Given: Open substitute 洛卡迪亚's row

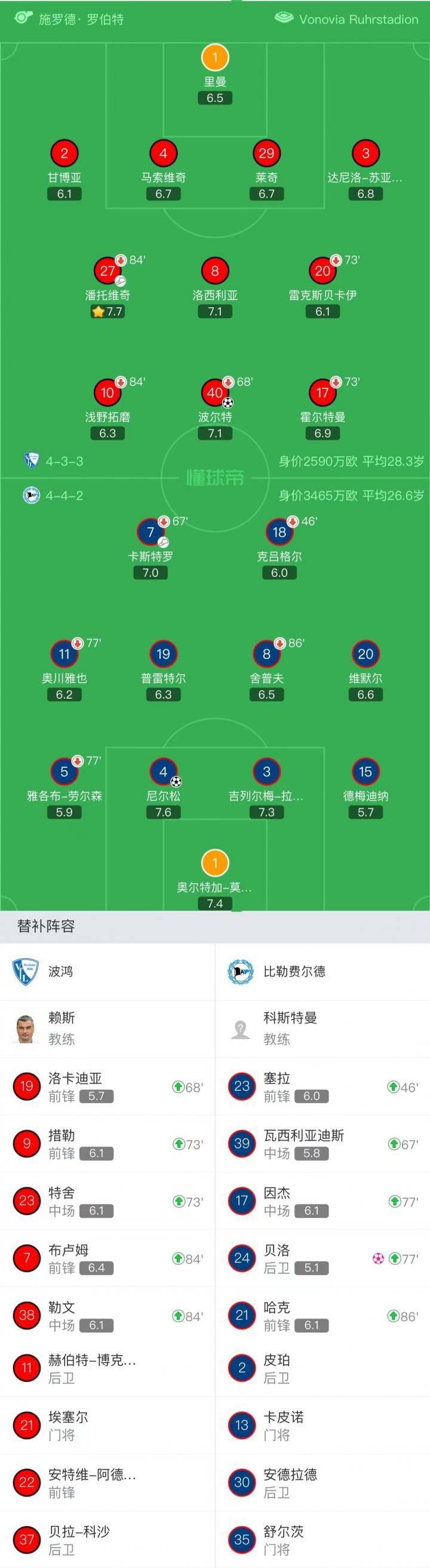Looking at the screenshot, I should point(107,1086).
